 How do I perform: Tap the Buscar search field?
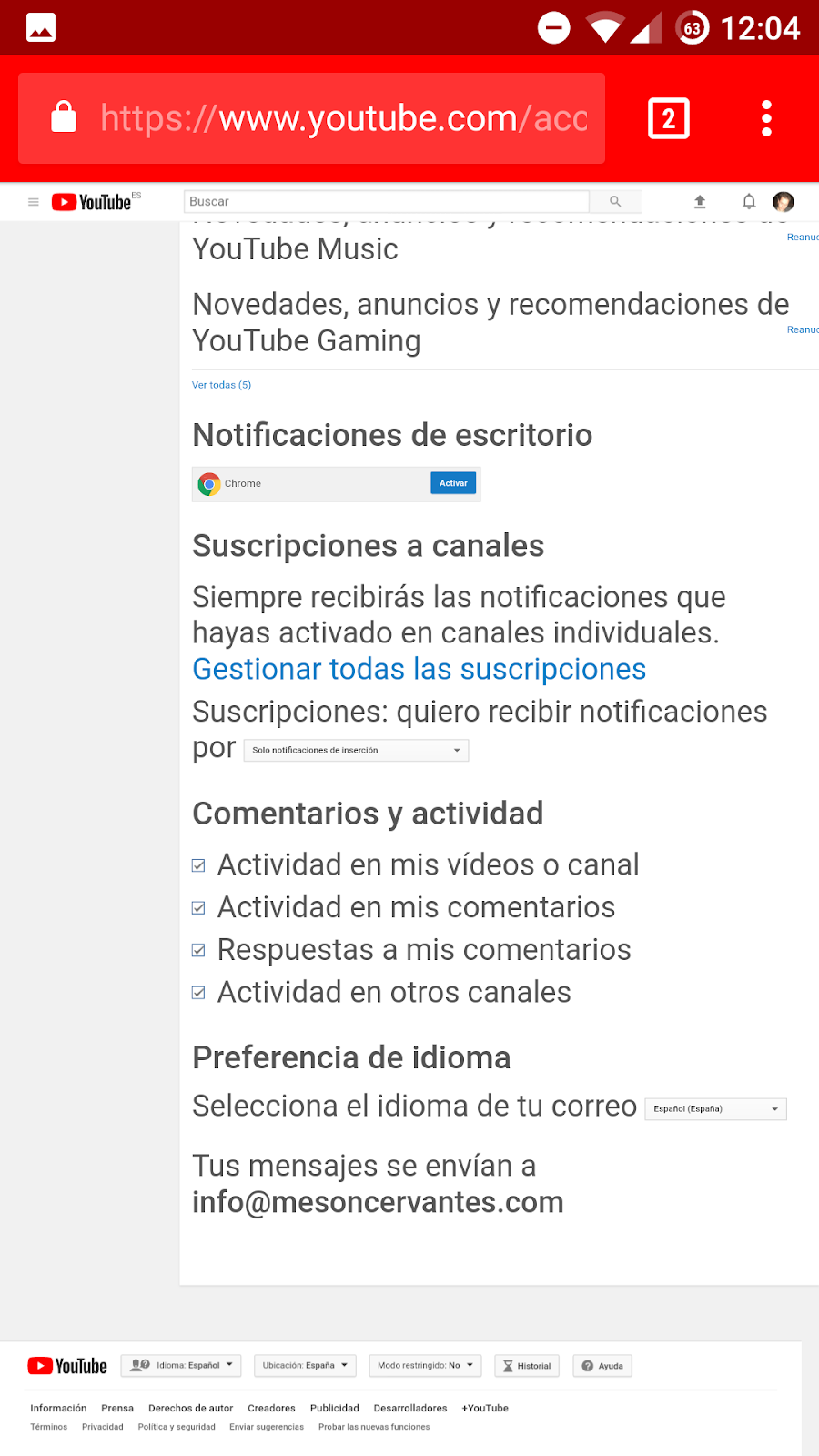point(387,201)
